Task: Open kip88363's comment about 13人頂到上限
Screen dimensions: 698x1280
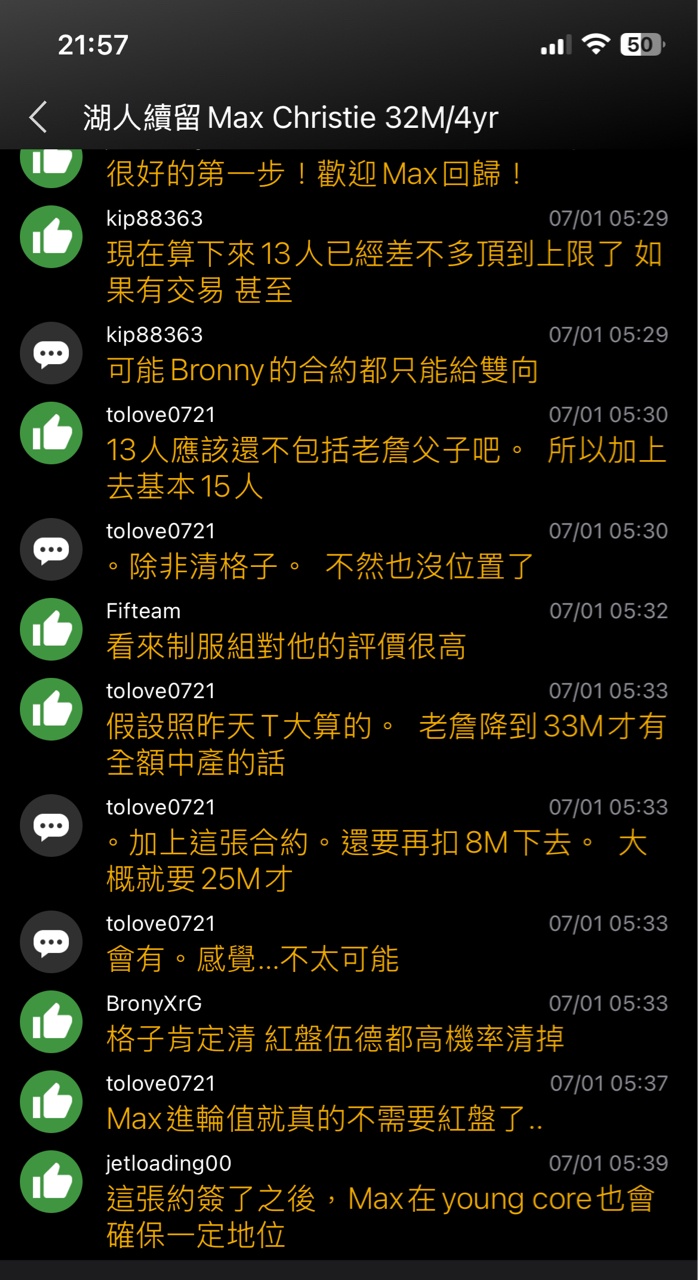Action: click(x=349, y=256)
